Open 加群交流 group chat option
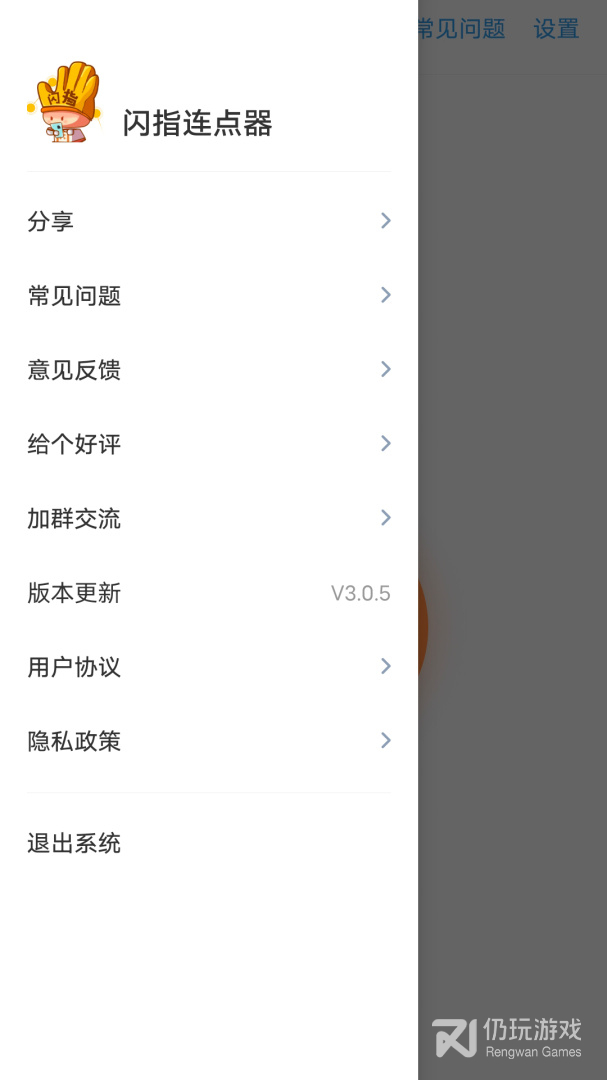 tap(208, 518)
